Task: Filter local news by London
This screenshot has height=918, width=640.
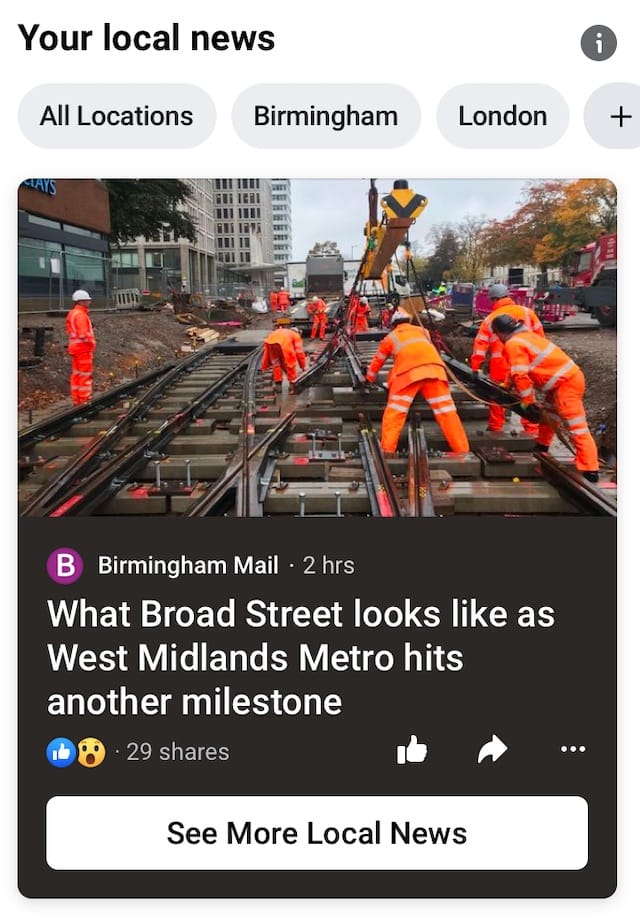Action: [x=502, y=116]
